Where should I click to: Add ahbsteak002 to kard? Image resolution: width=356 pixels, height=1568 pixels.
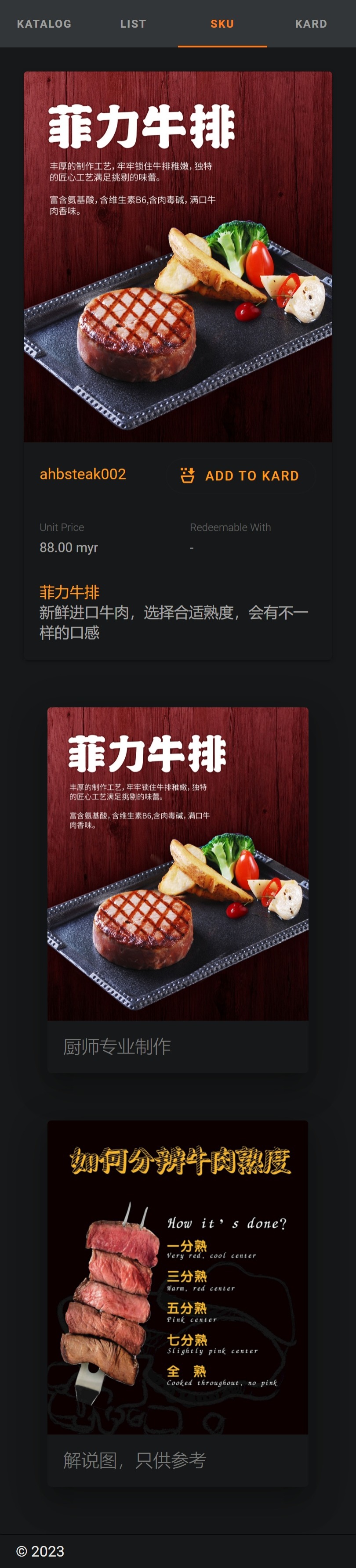tap(240, 476)
